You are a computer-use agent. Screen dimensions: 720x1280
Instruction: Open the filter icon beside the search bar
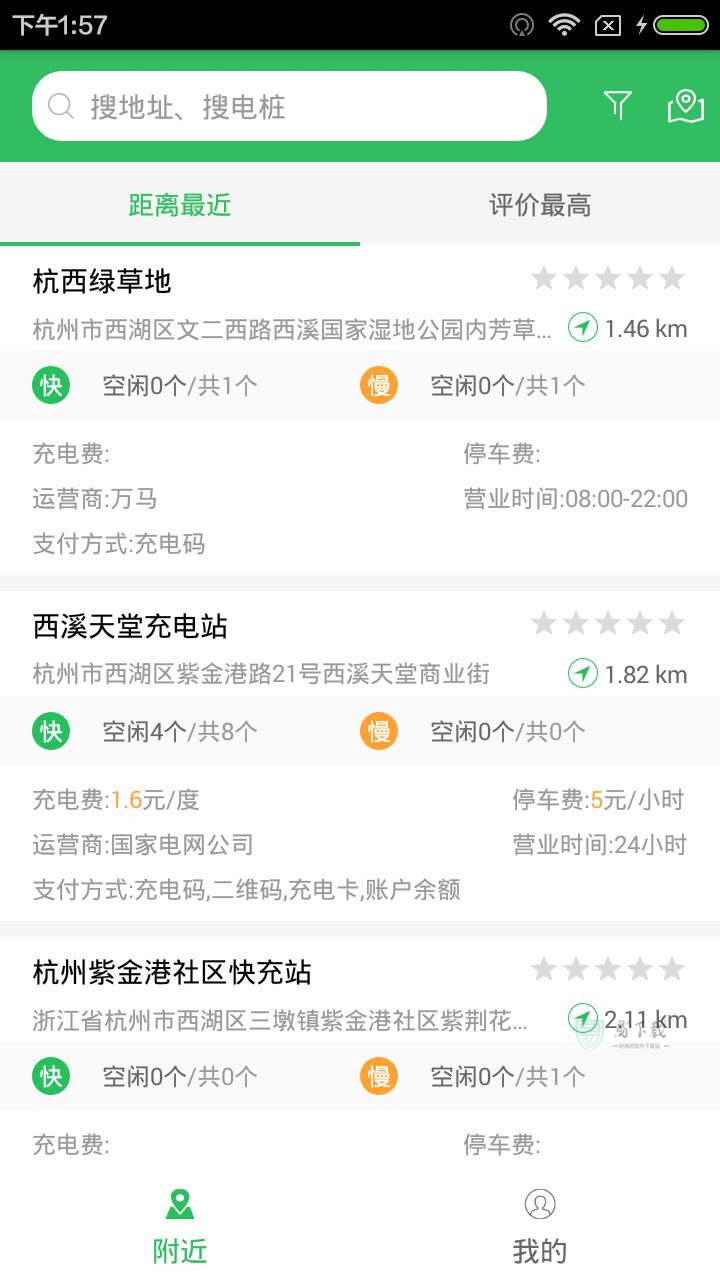point(618,104)
